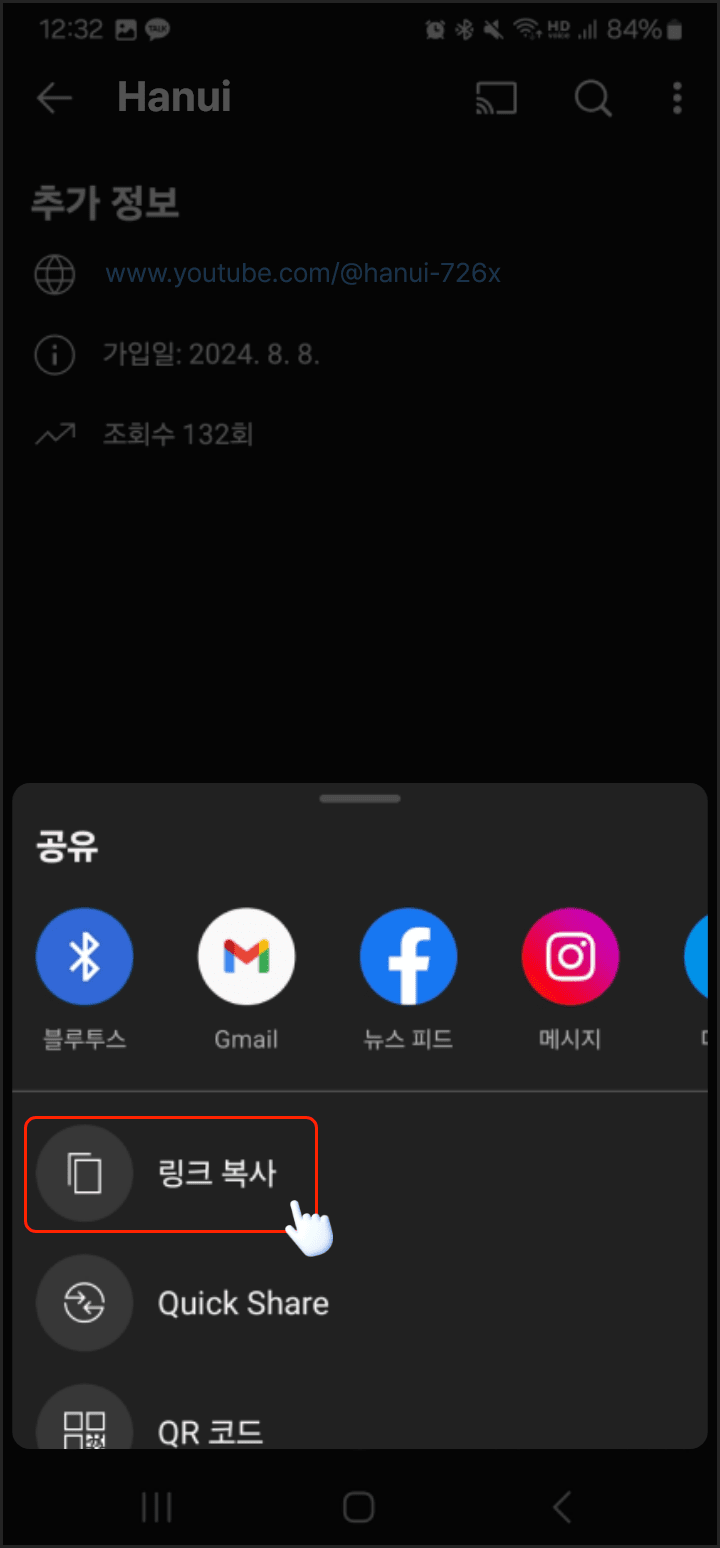Screen dimensions: 720x1548
Task: Go back using the top arrow
Action: (54, 98)
